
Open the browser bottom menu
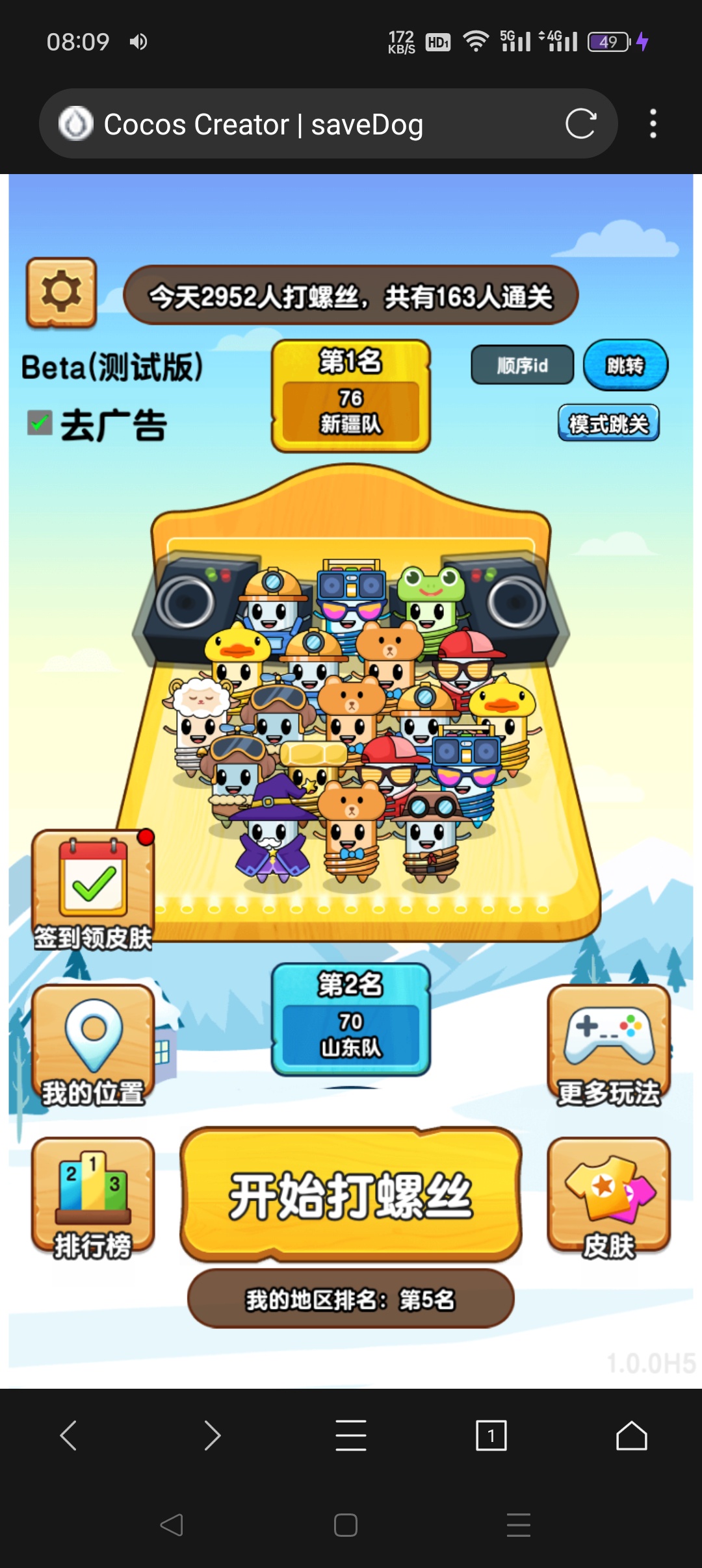[351, 1435]
